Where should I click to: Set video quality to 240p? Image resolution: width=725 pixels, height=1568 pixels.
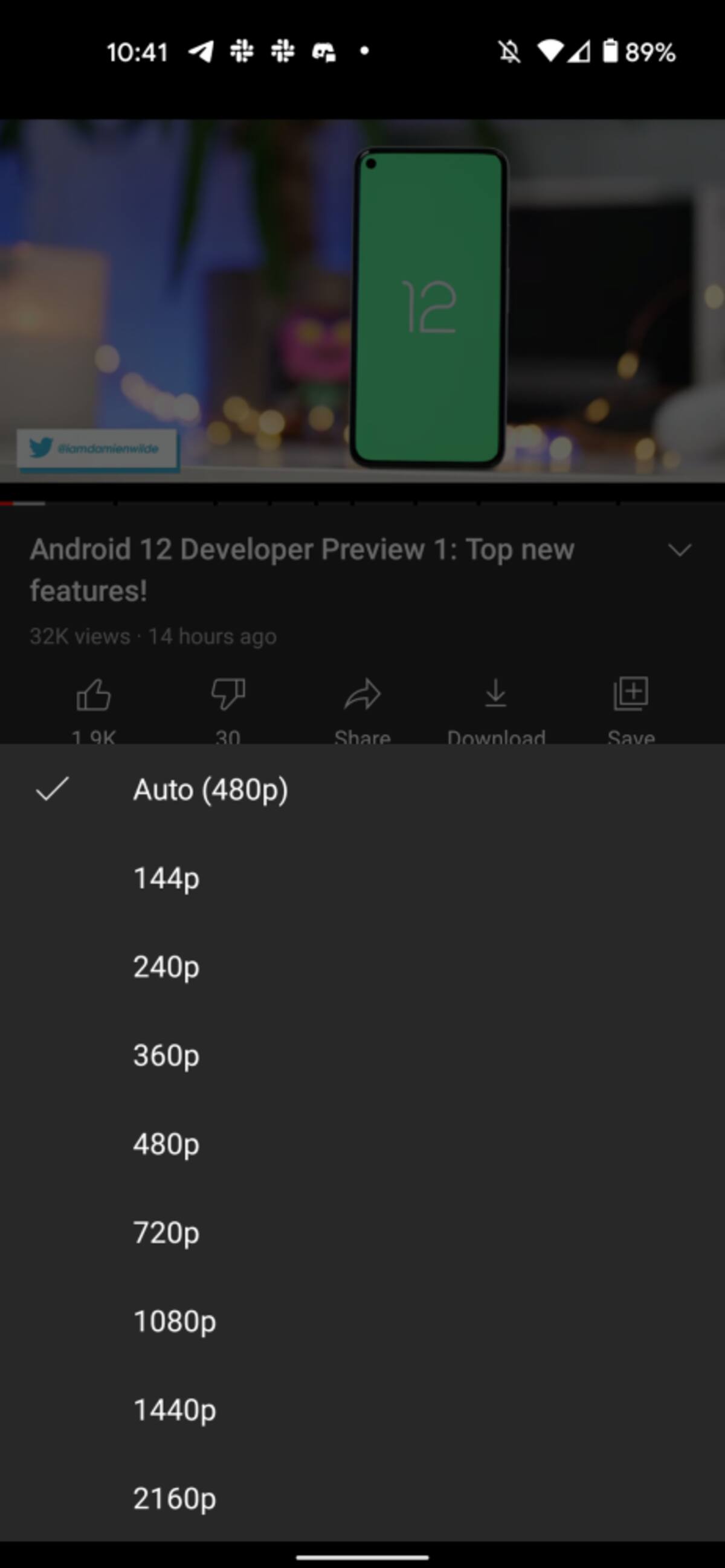point(166,967)
